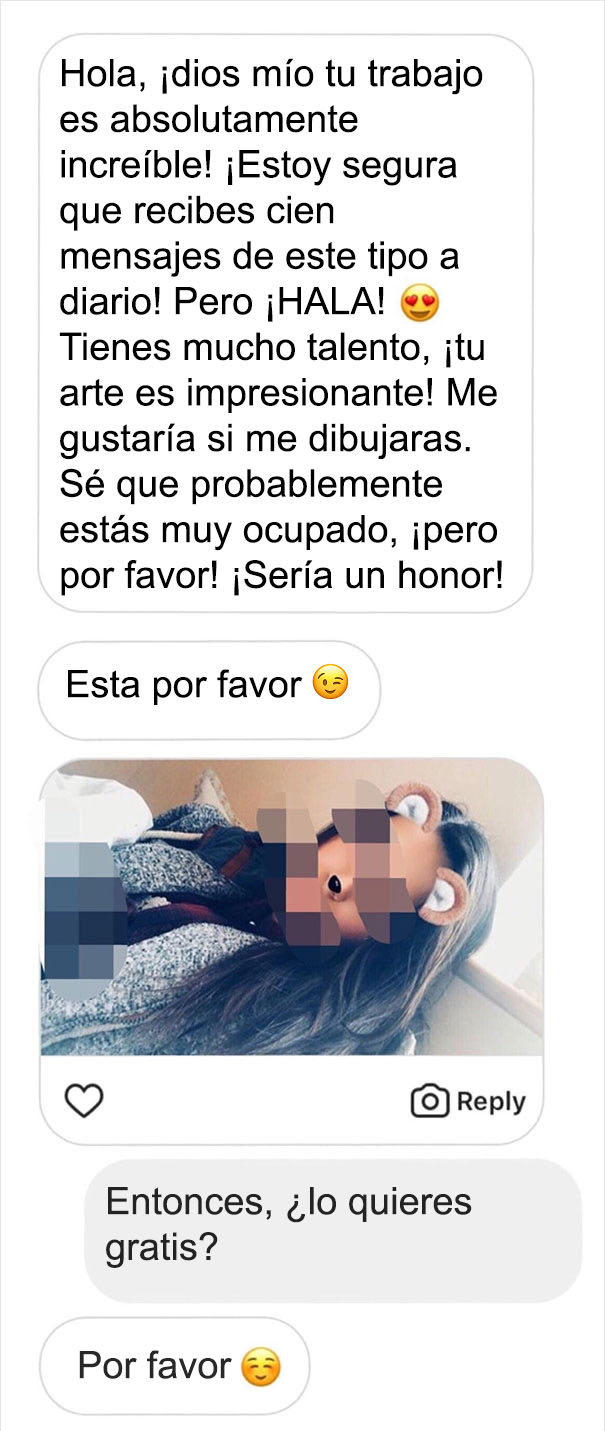Viewport: 605px width, 1431px height.
Task: Open the shared photo message
Action: pos(291,907)
